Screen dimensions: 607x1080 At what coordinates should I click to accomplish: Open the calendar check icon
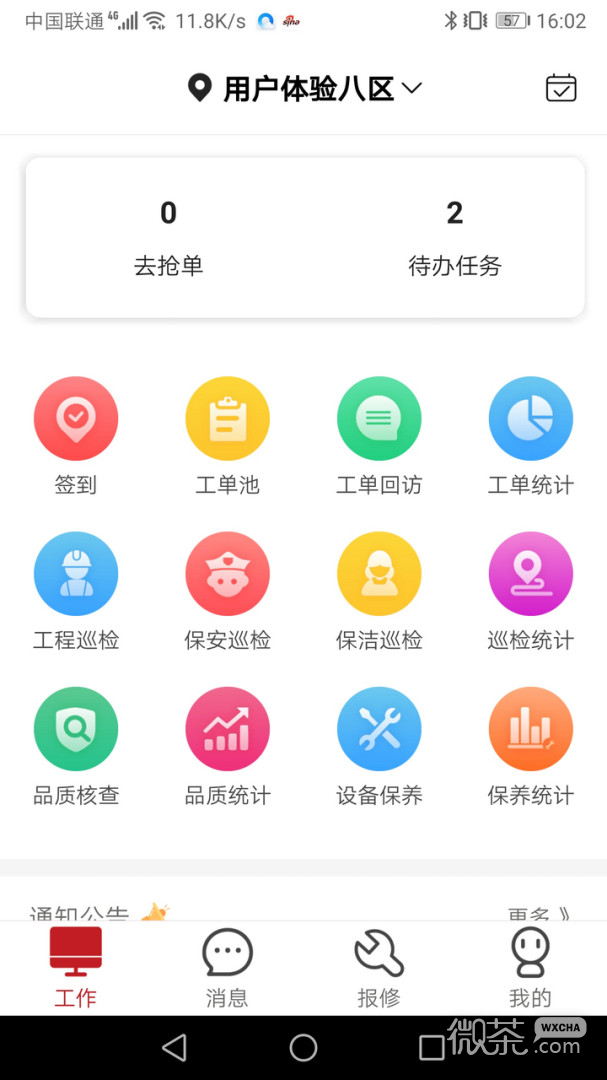tap(561, 88)
